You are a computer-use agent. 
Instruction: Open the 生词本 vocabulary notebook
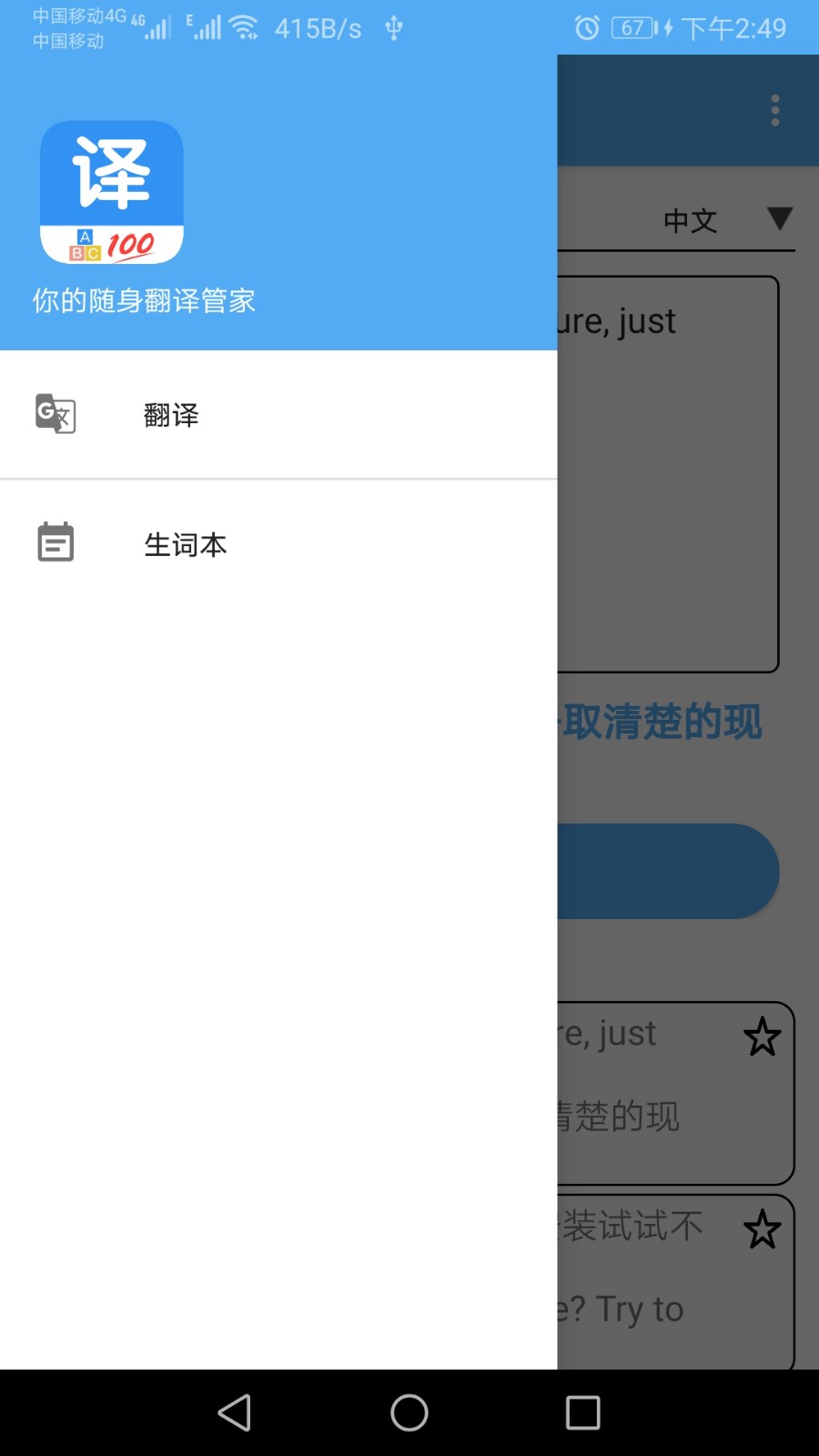click(185, 544)
